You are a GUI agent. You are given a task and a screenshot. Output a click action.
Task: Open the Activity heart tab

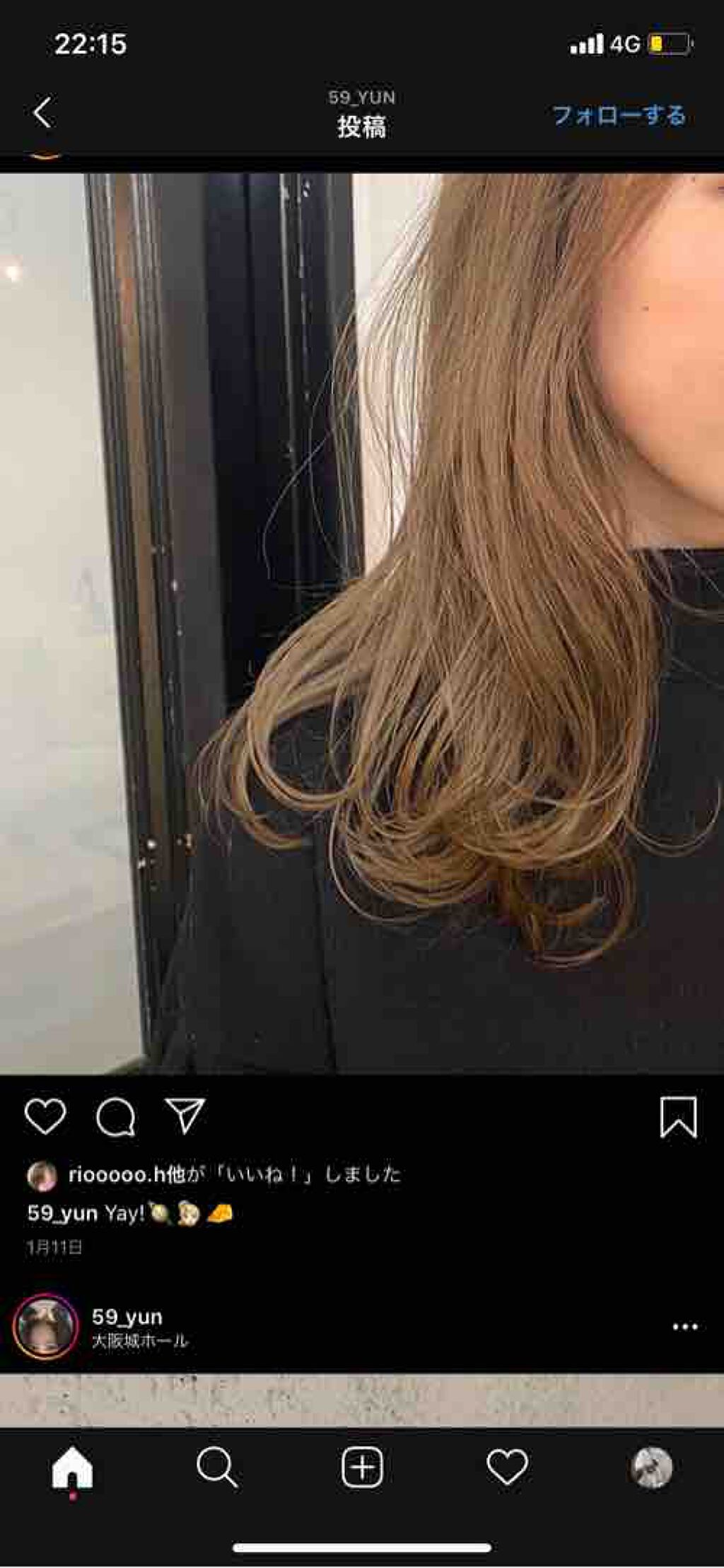(x=507, y=1467)
